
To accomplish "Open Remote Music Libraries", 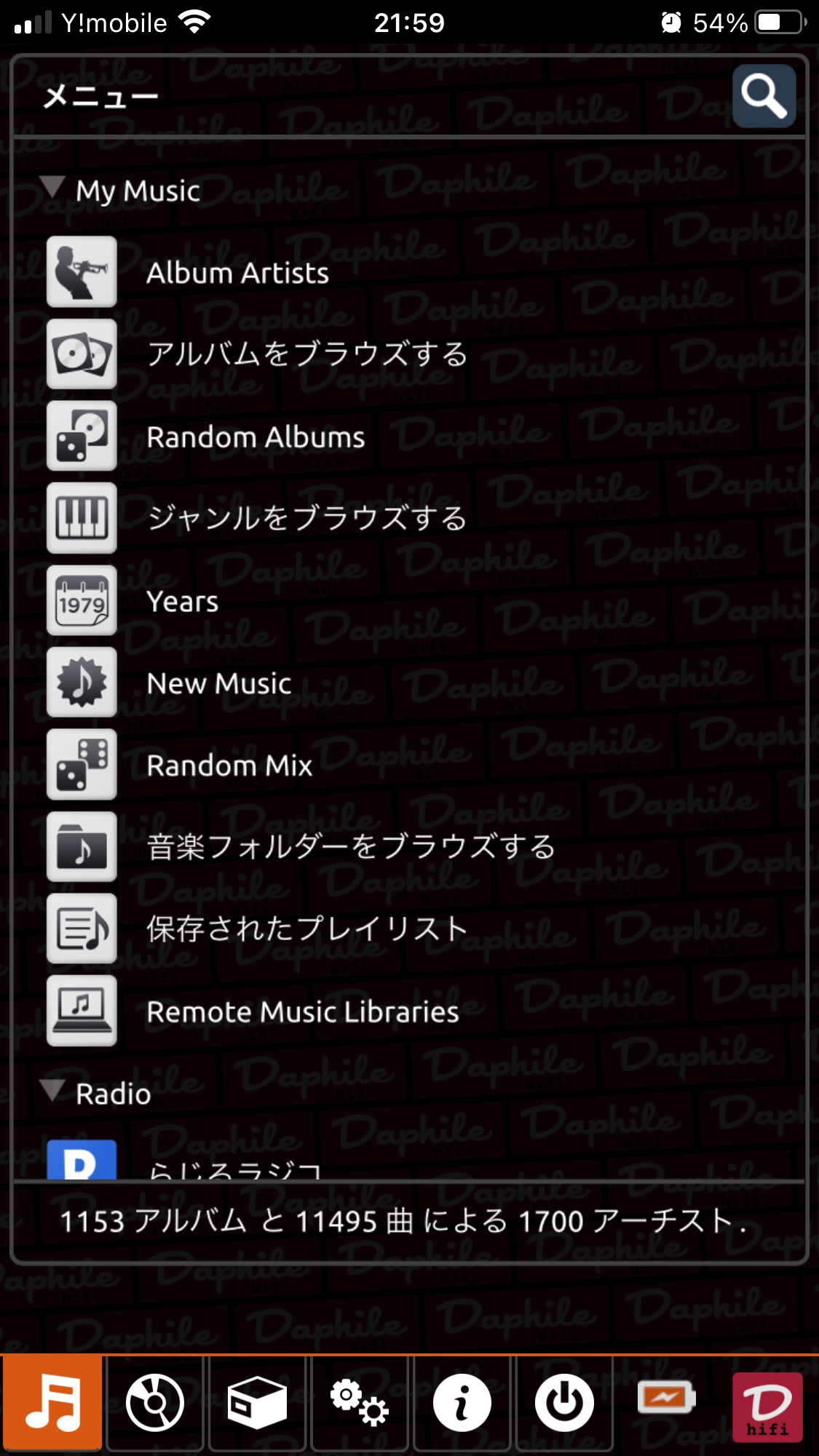I will (x=302, y=1012).
